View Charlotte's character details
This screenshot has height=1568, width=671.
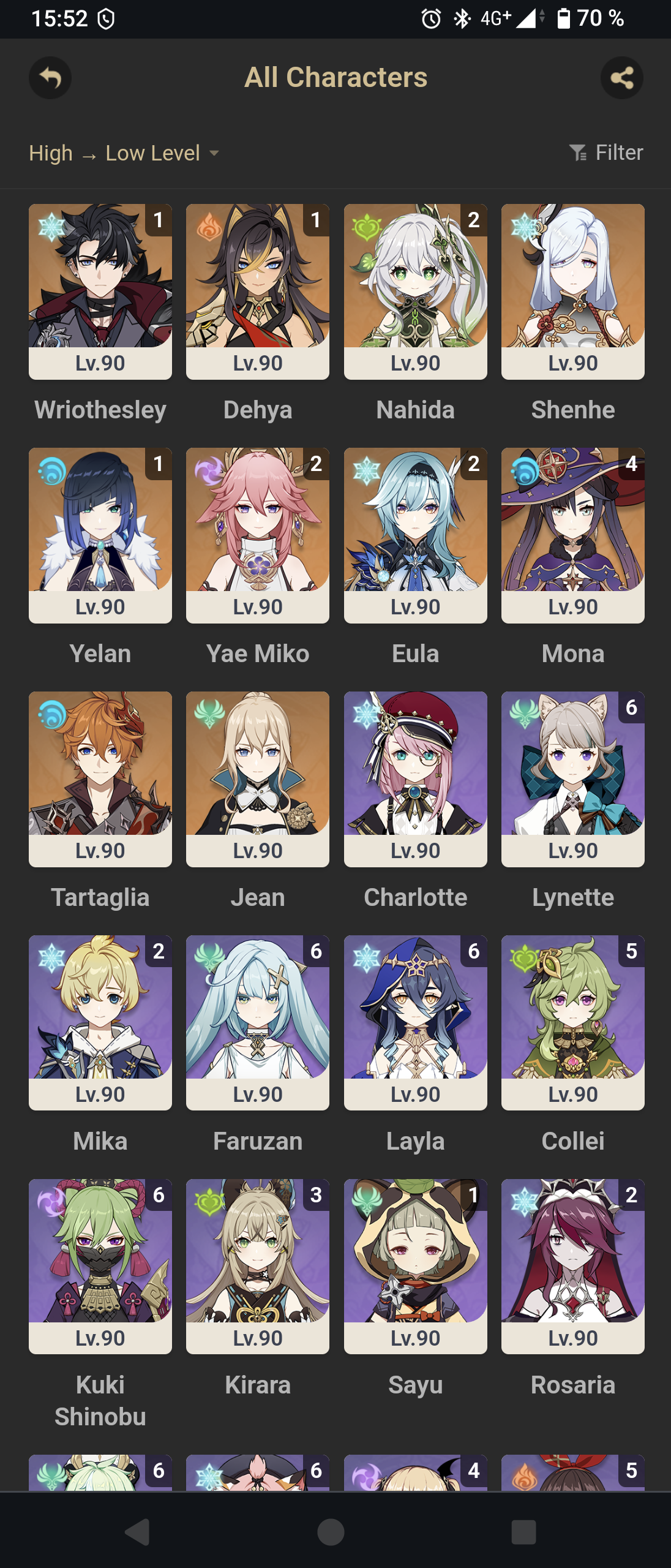[416, 778]
